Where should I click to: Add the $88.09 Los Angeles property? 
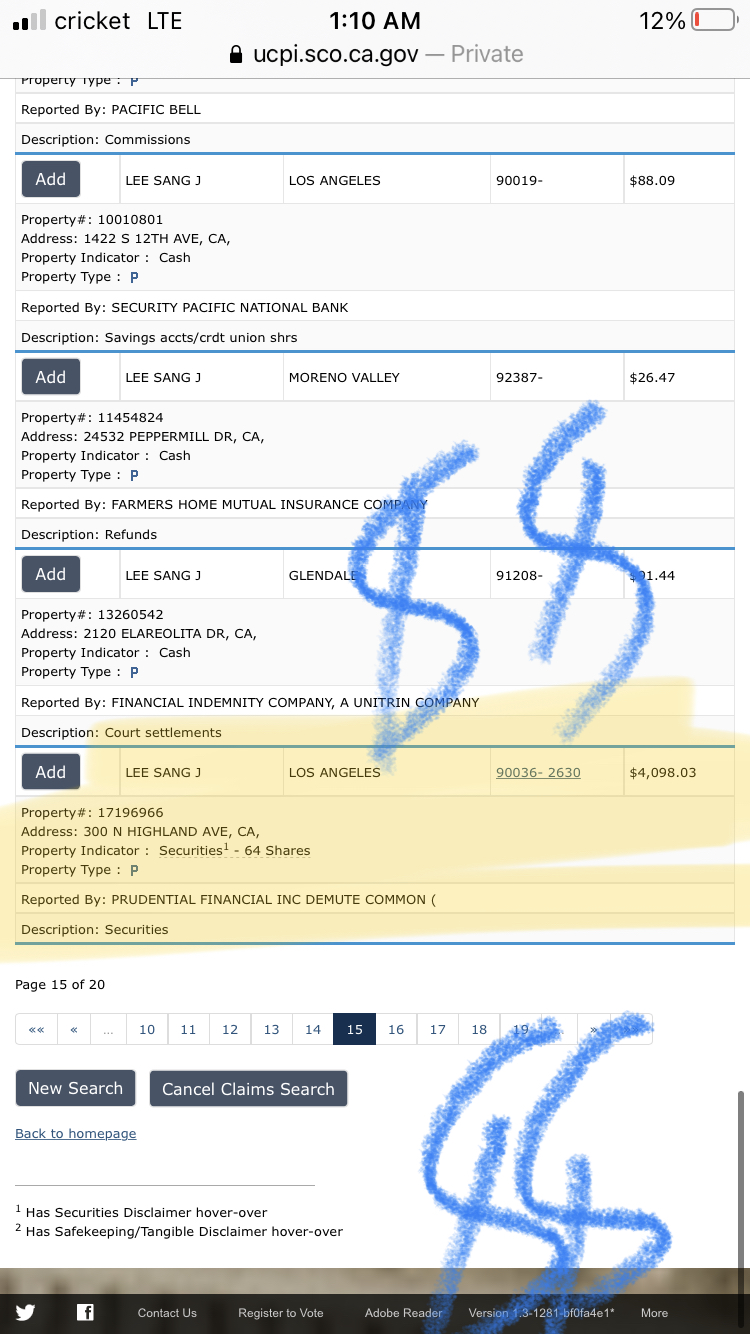(x=51, y=179)
